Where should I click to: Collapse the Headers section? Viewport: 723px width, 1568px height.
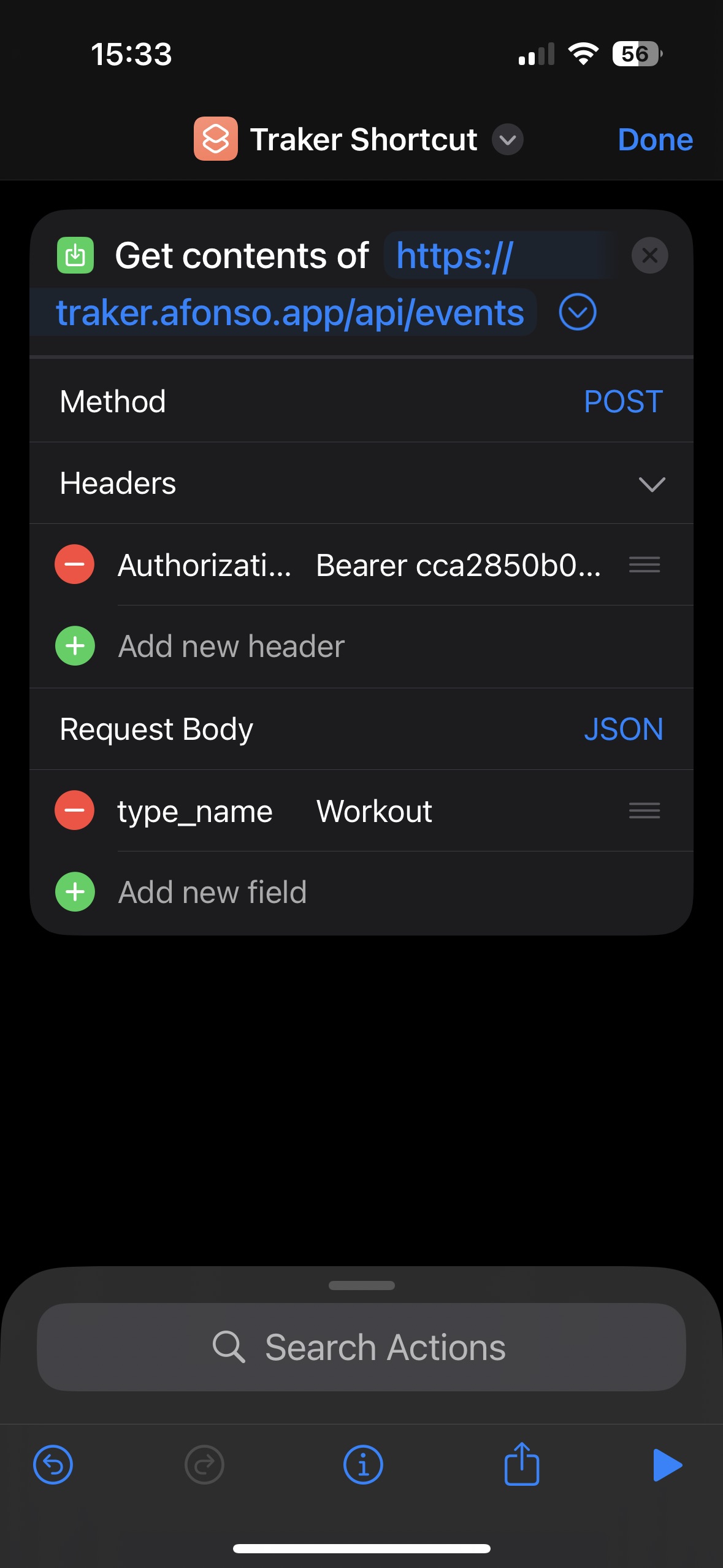pyautogui.click(x=652, y=484)
